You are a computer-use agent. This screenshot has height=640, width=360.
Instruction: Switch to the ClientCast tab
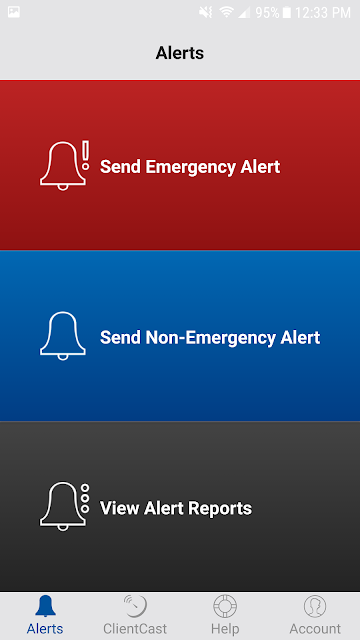click(135, 616)
